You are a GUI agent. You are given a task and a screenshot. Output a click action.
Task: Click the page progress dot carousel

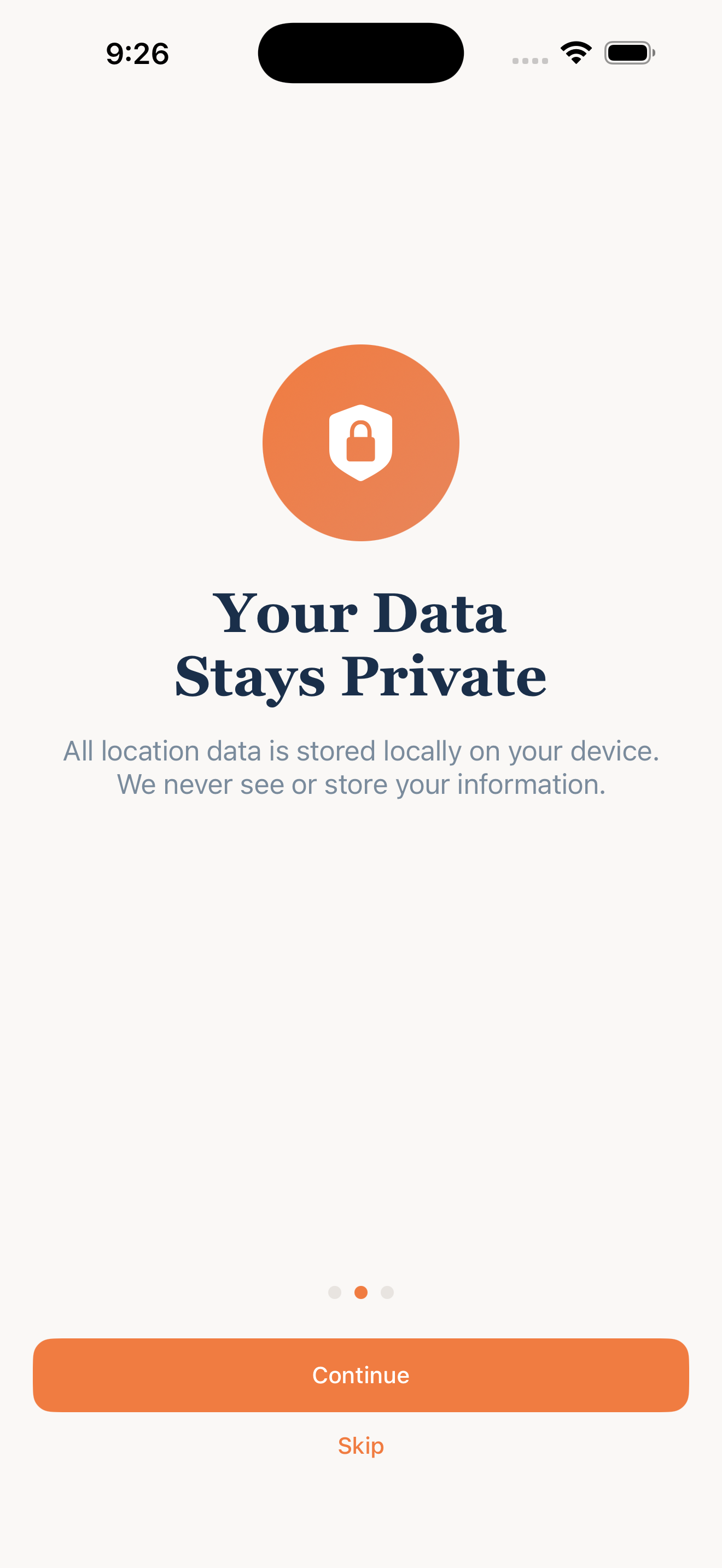coord(360,1292)
